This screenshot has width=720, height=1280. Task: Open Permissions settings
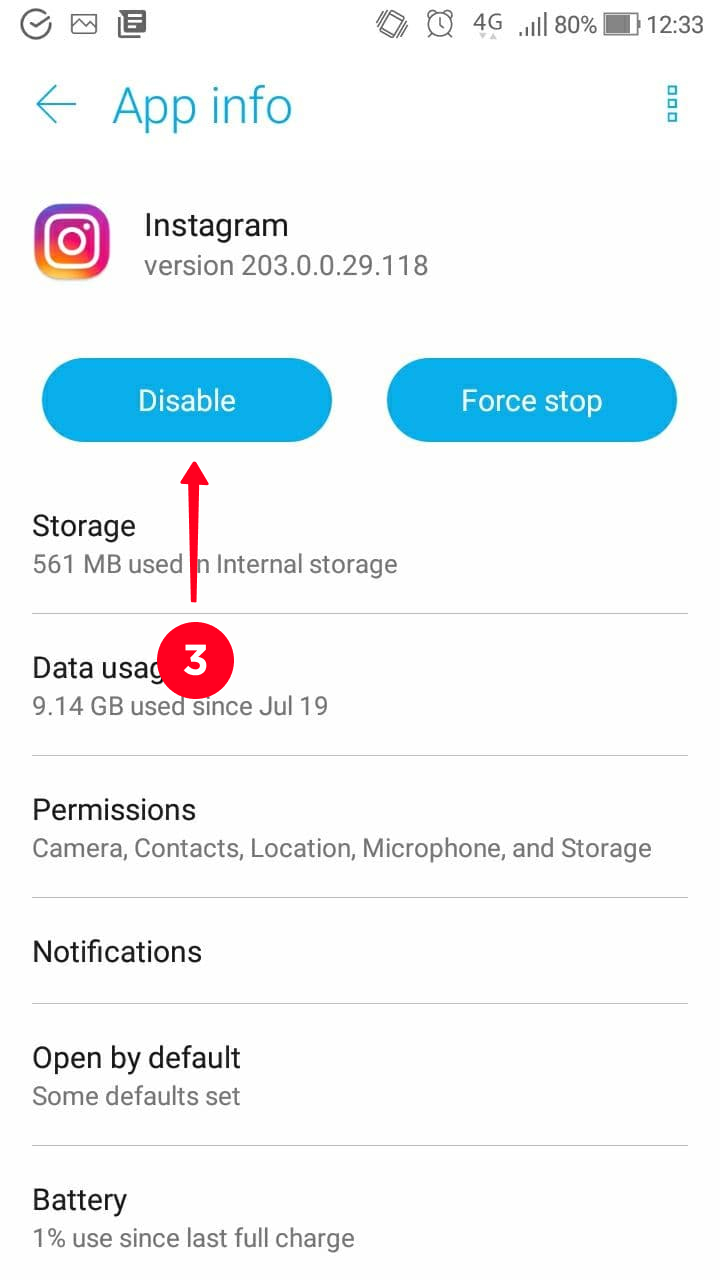[x=360, y=827]
